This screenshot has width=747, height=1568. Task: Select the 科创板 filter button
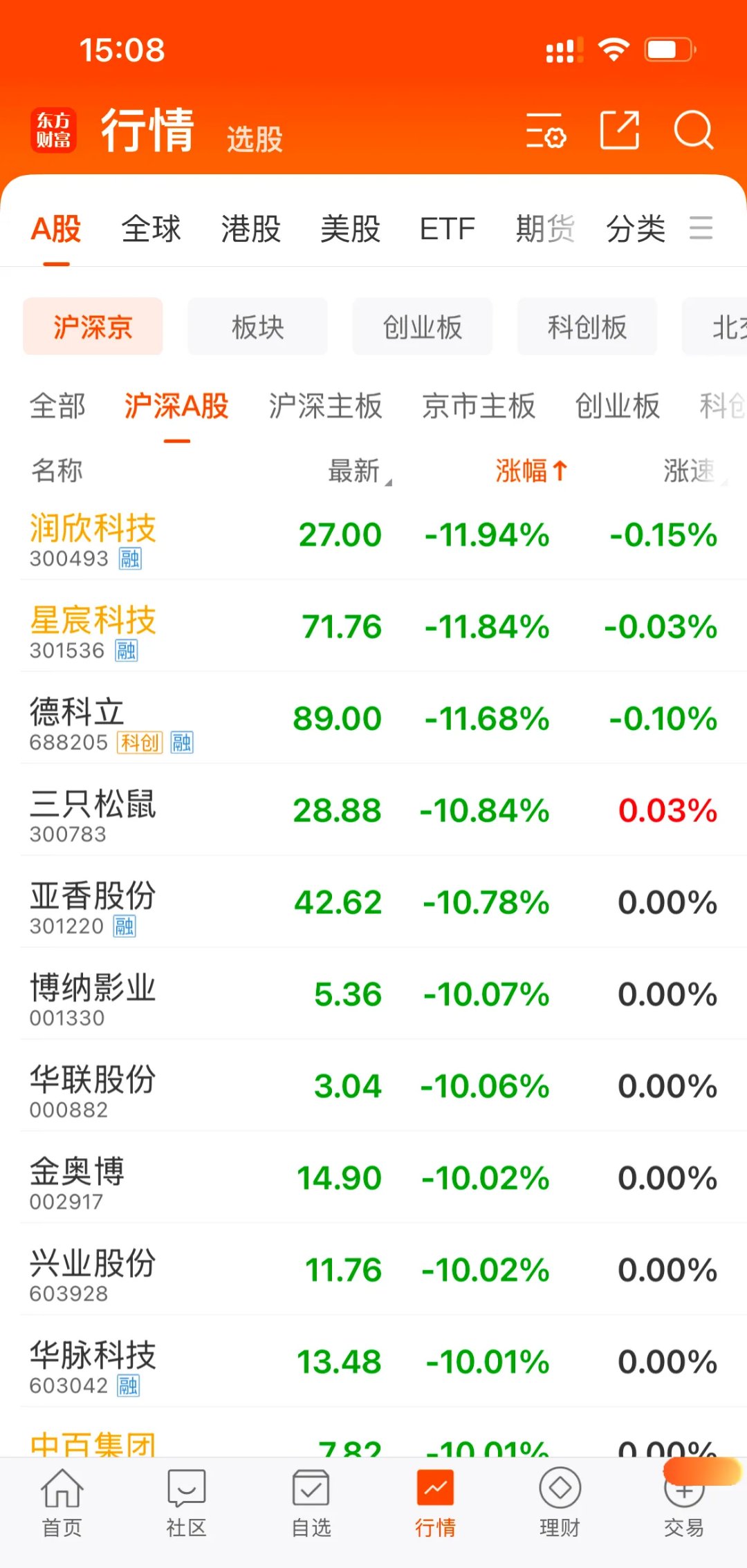pyautogui.click(x=587, y=327)
